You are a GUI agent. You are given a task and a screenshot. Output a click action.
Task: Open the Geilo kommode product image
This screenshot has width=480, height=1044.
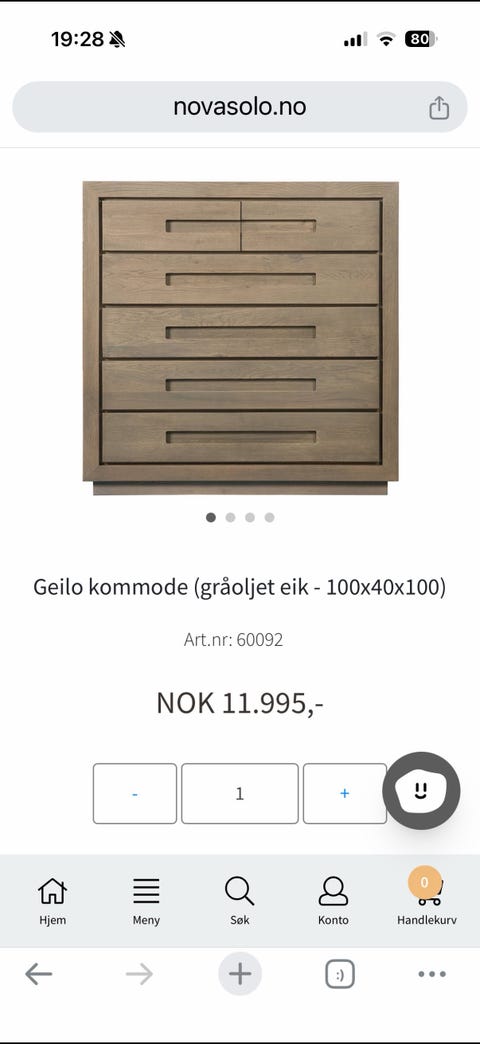(x=240, y=338)
